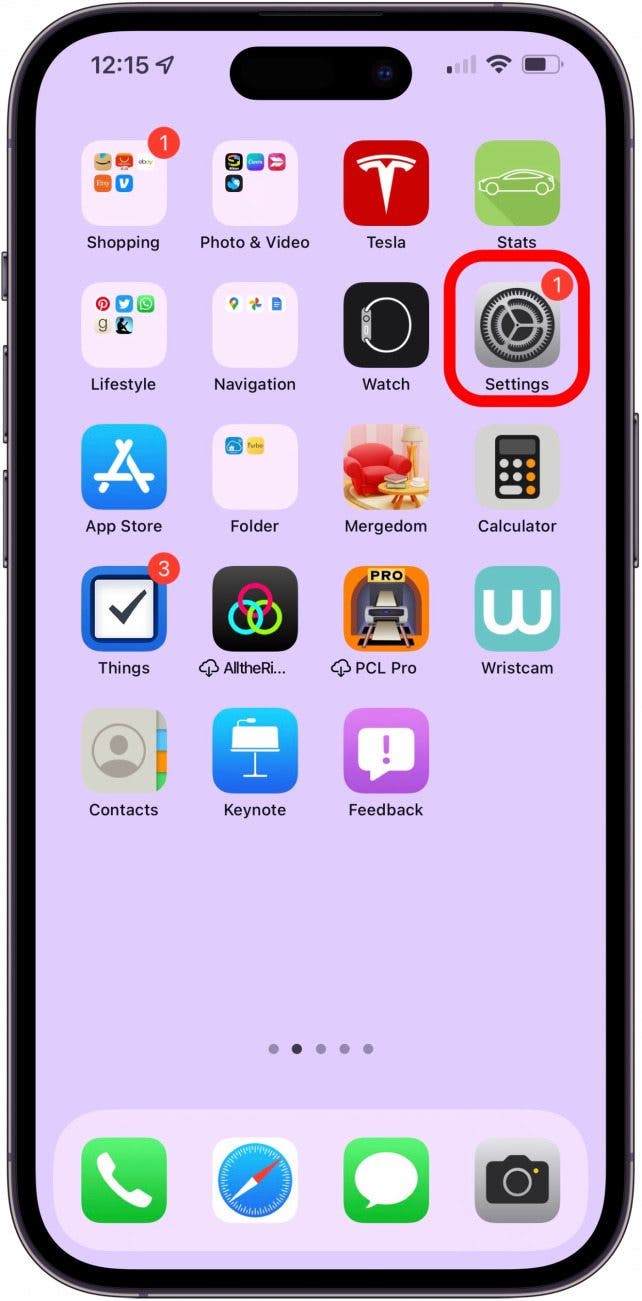
Task: Open the Shopping folder
Action: (x=124, y=183)
